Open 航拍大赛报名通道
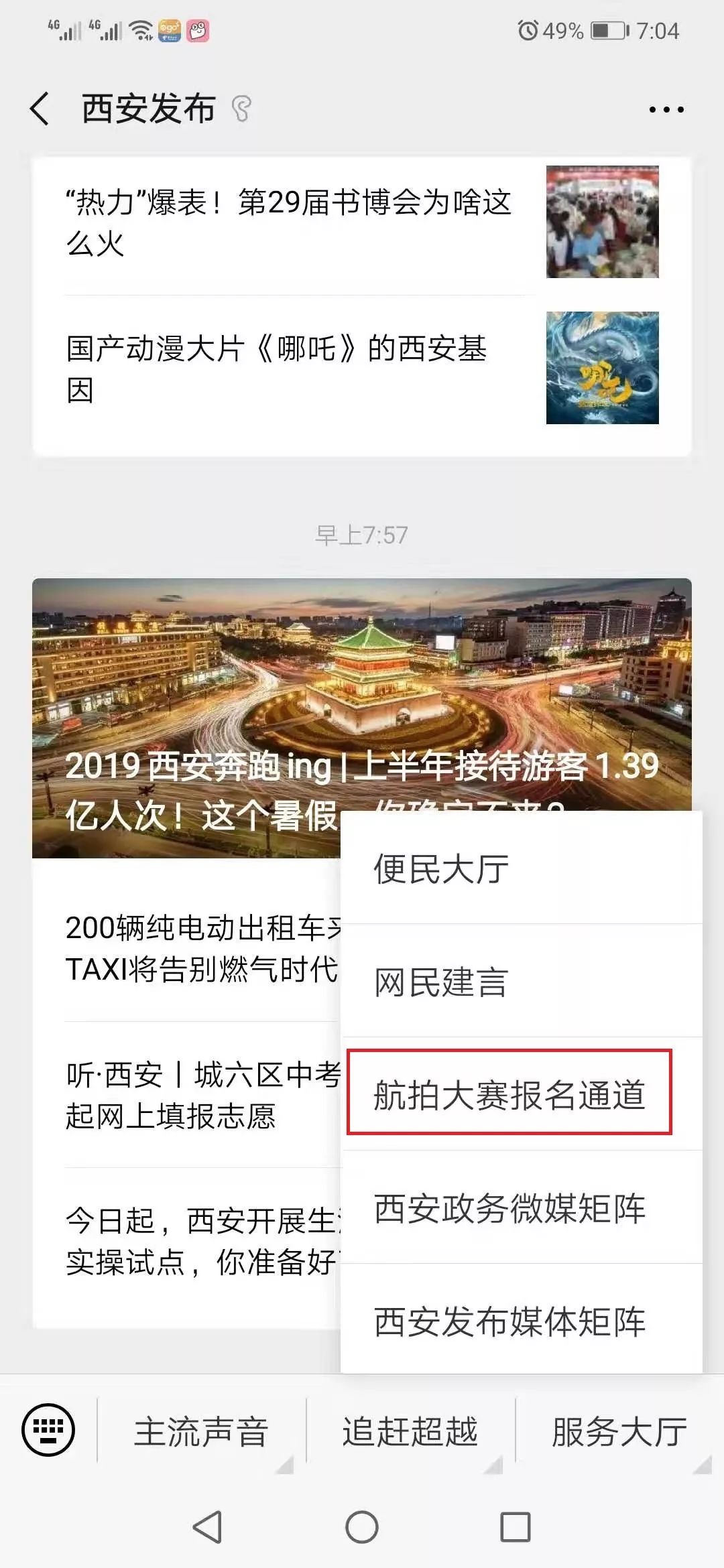 pyautogui.click(x=509, y=1095)
